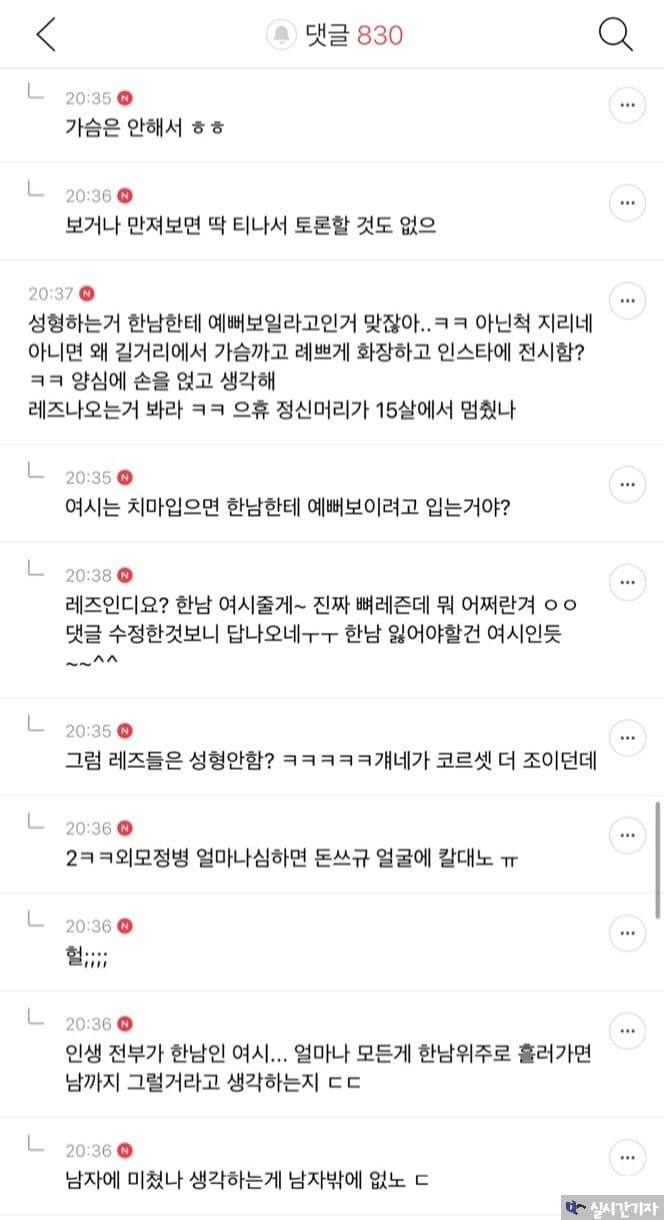Tap the notification bell beside 댓글 830

[x=281, y=36]
